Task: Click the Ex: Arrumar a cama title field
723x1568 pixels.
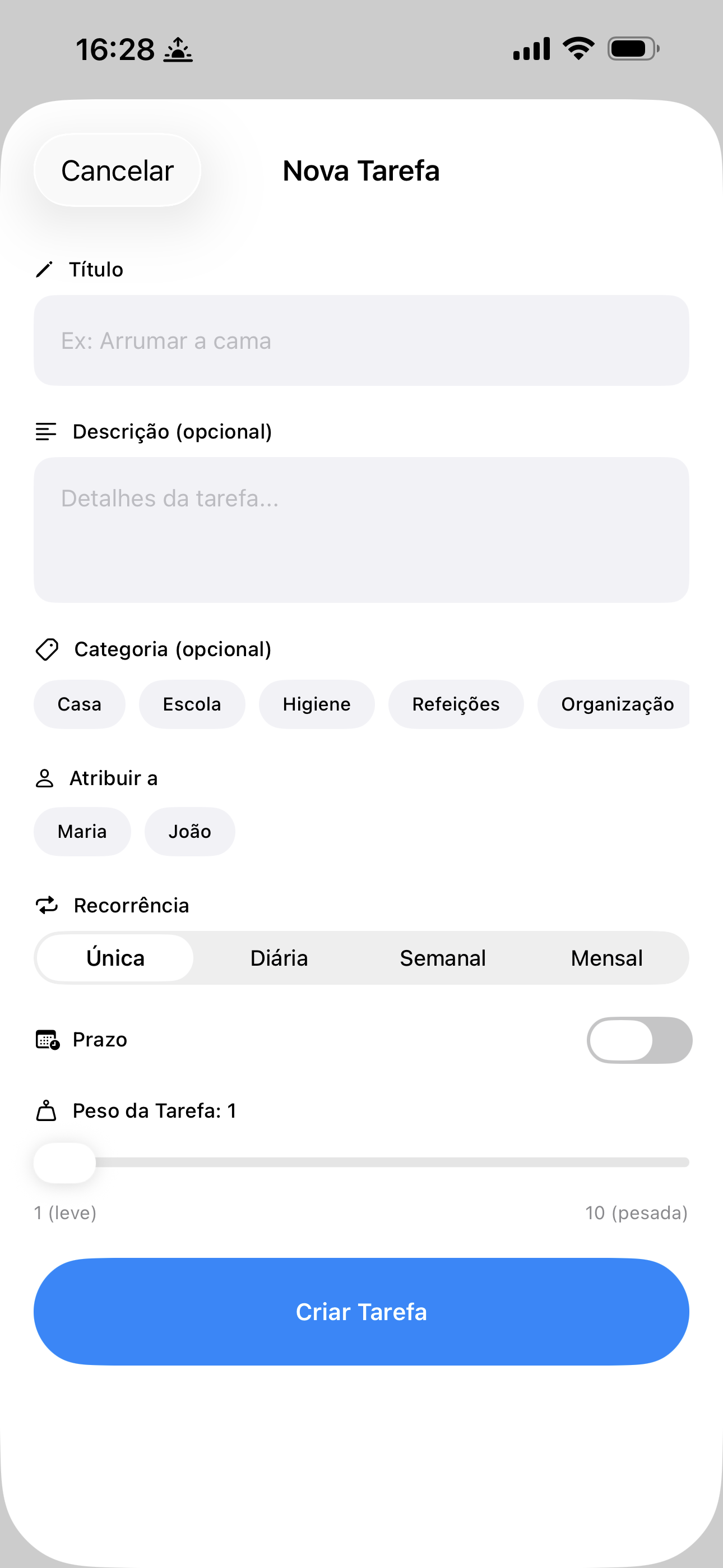Action: point(361,340)
